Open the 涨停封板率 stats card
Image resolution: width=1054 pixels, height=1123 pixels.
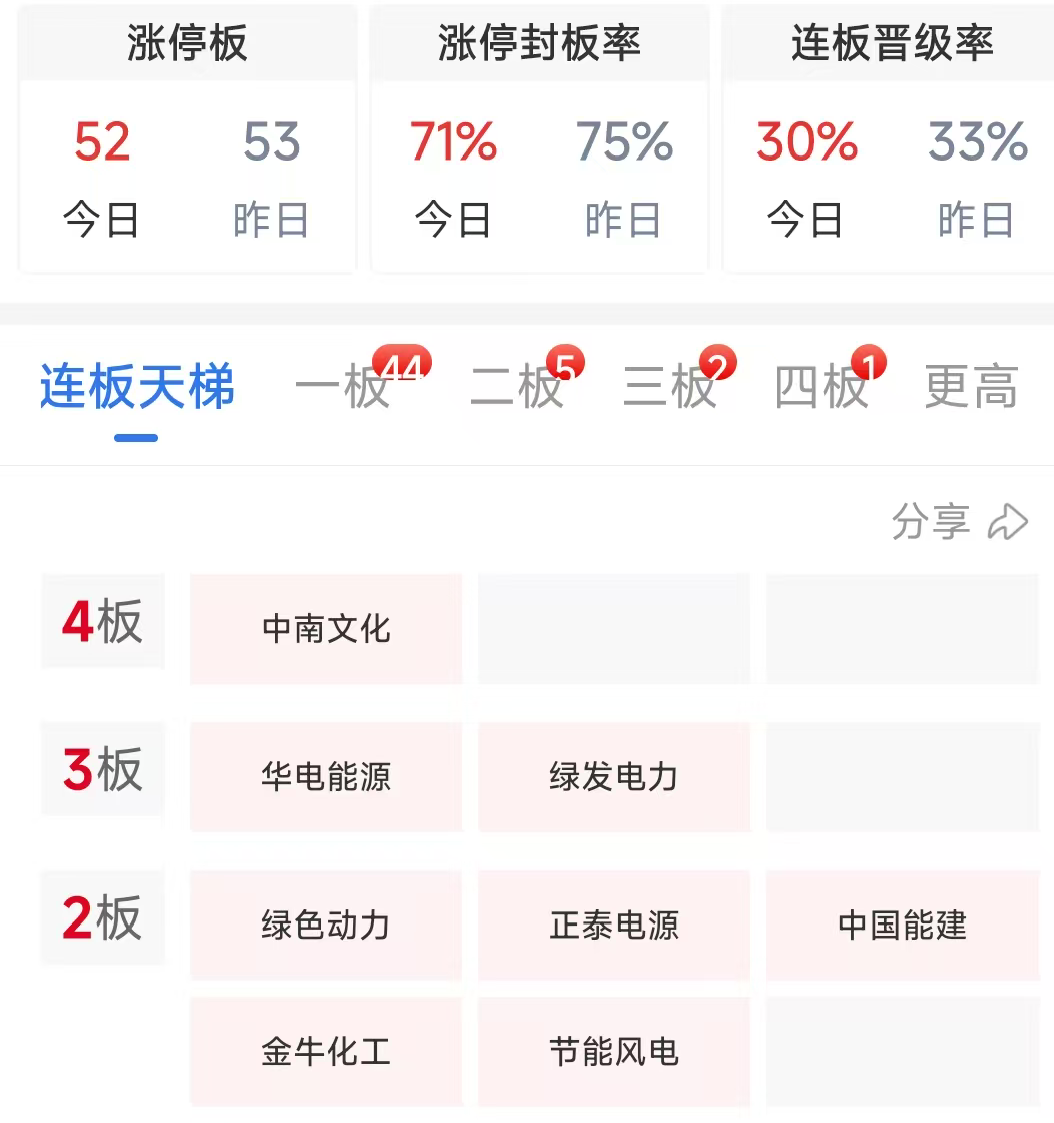pyautogui.click(x=539, y=139)
